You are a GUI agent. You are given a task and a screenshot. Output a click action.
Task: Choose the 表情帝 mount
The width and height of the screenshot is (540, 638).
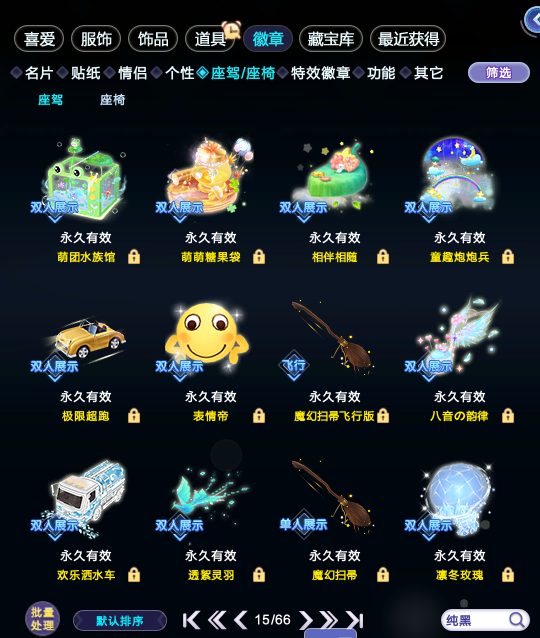click(209, 338)
